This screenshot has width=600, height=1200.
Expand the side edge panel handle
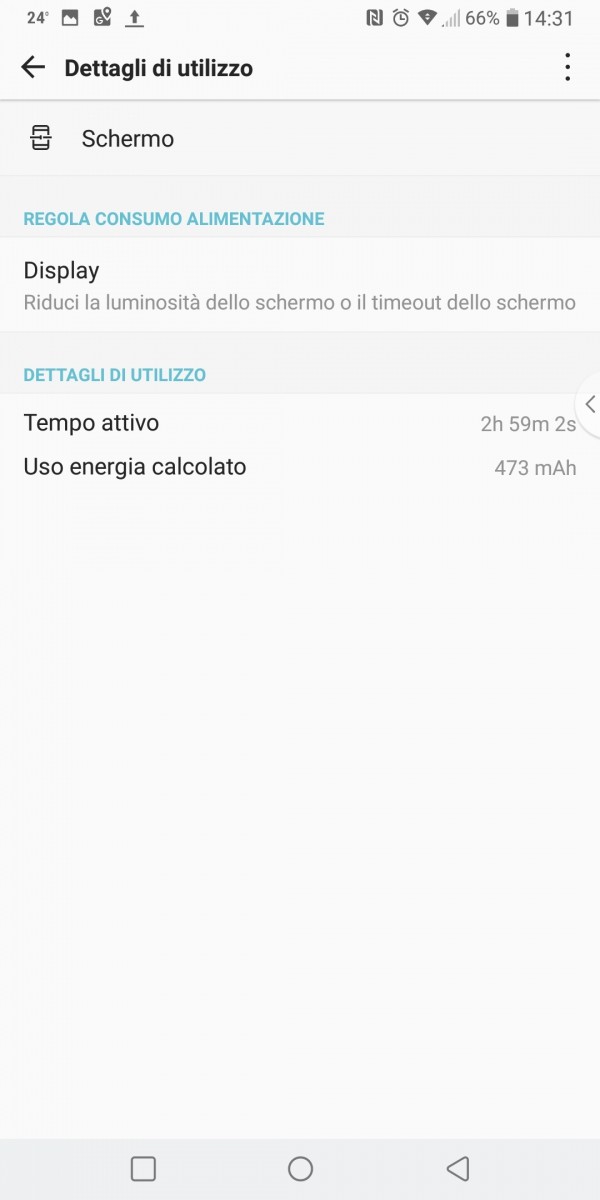pos(590,404)
